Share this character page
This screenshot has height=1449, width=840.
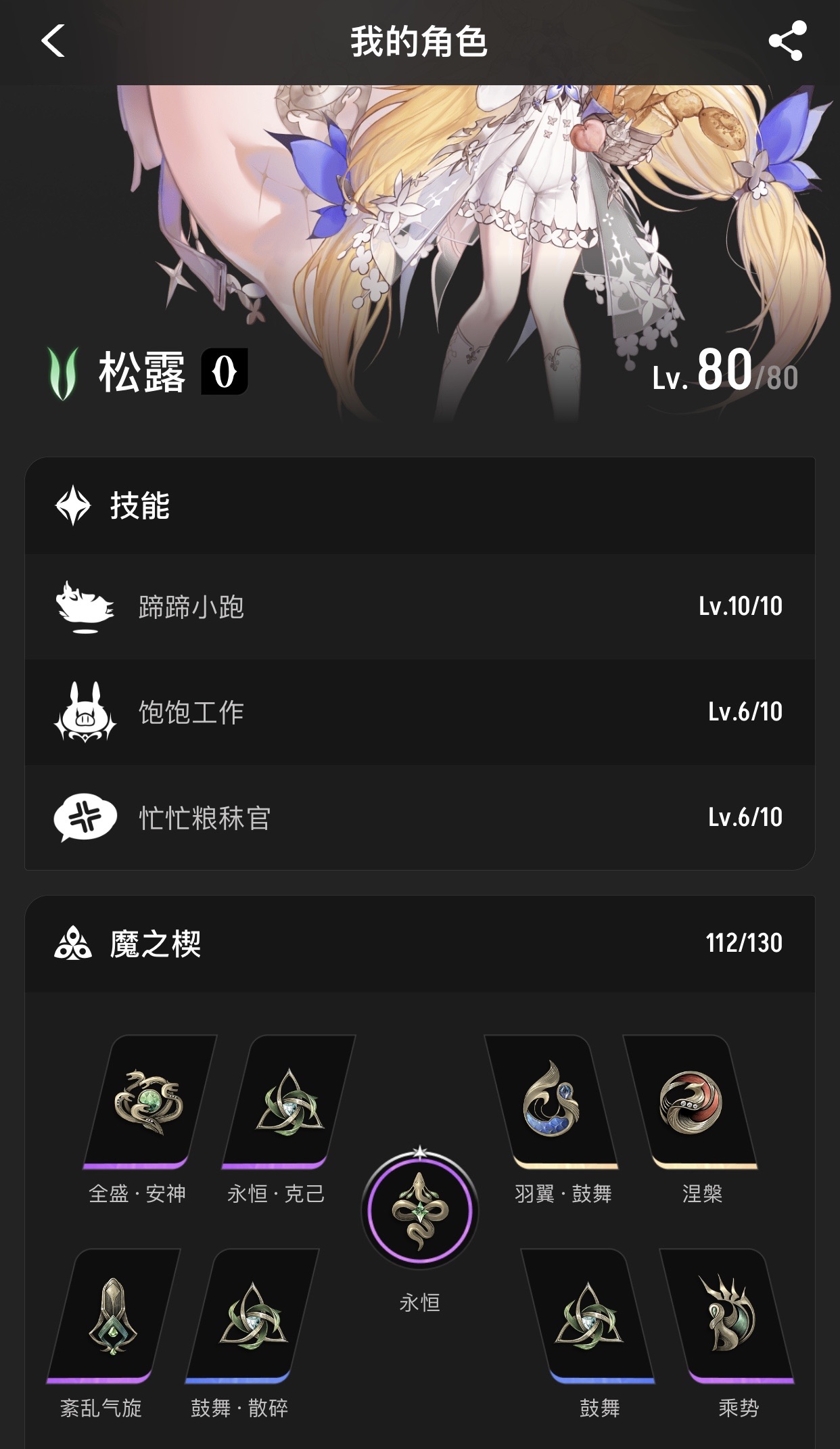click(787, 41)
